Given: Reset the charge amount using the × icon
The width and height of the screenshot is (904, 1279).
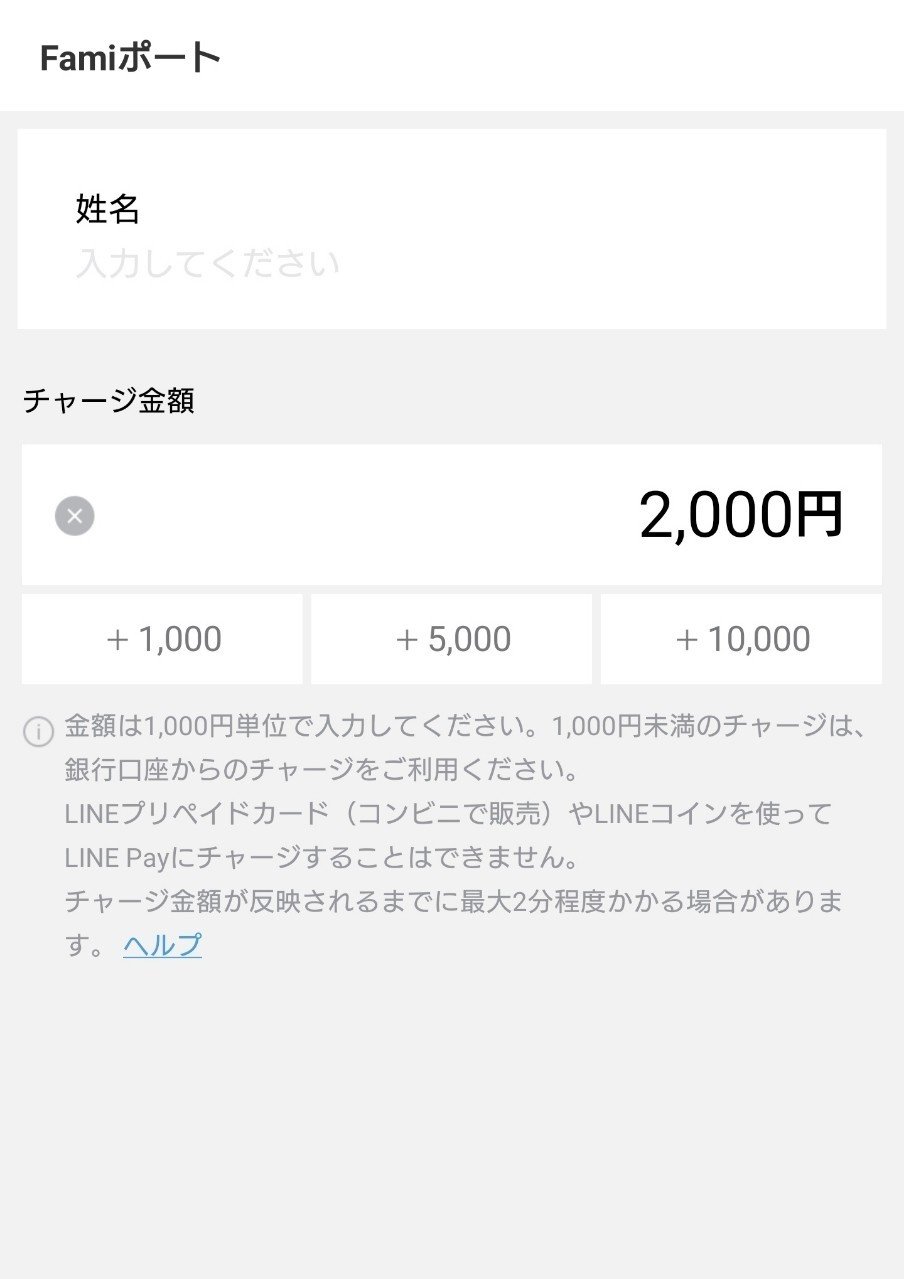Looking at the screenshot, I should coord(73,515).
